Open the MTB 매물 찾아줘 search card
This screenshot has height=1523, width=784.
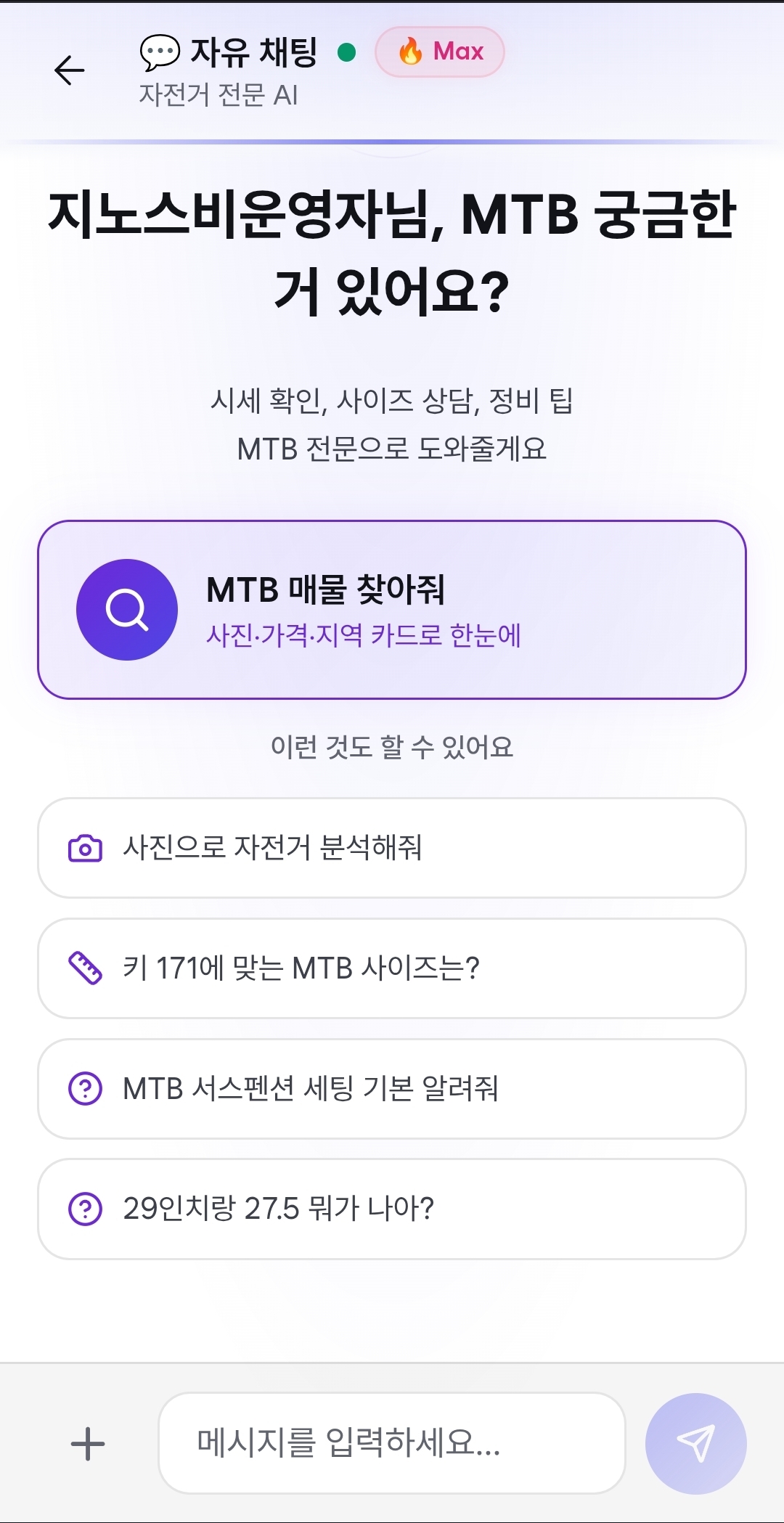(392, 611)
